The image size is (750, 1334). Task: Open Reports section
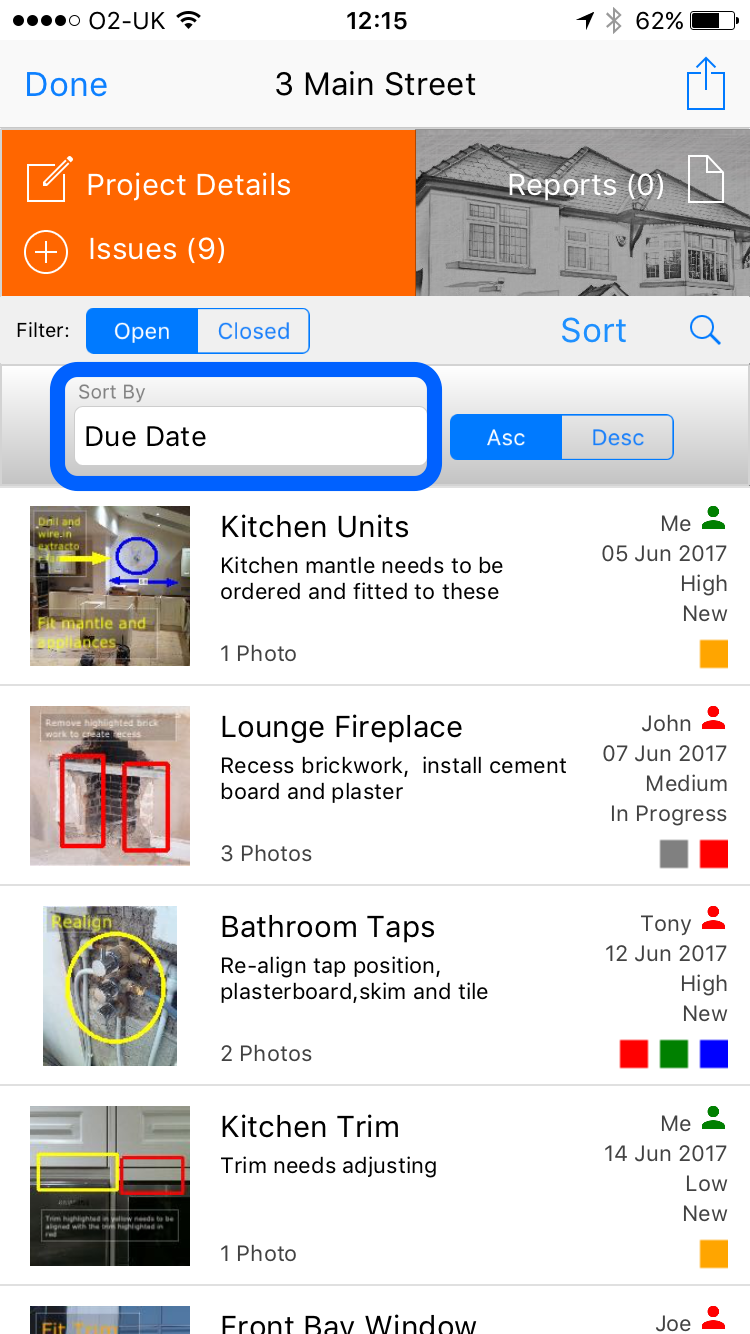(614, 184)
